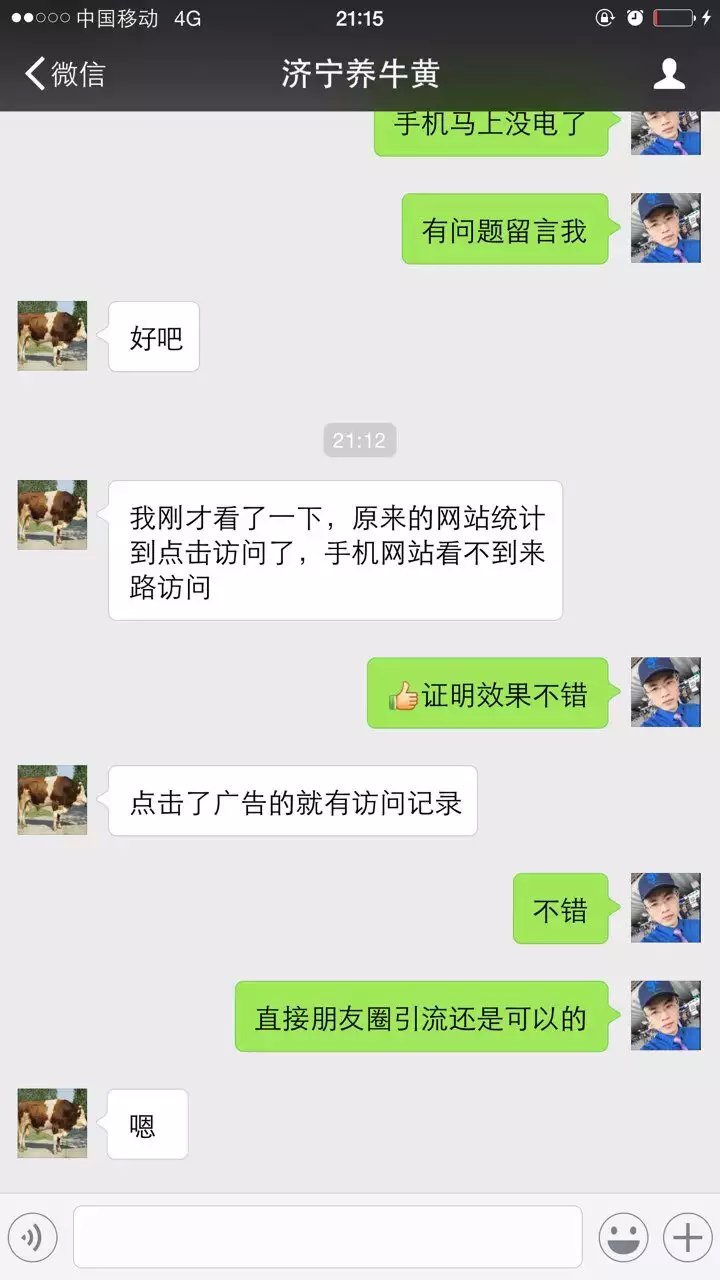Open the cow avatar beside 好吧
Image resolution: width=720 pixels, height=1280 pixels.
tap(52, 336)
